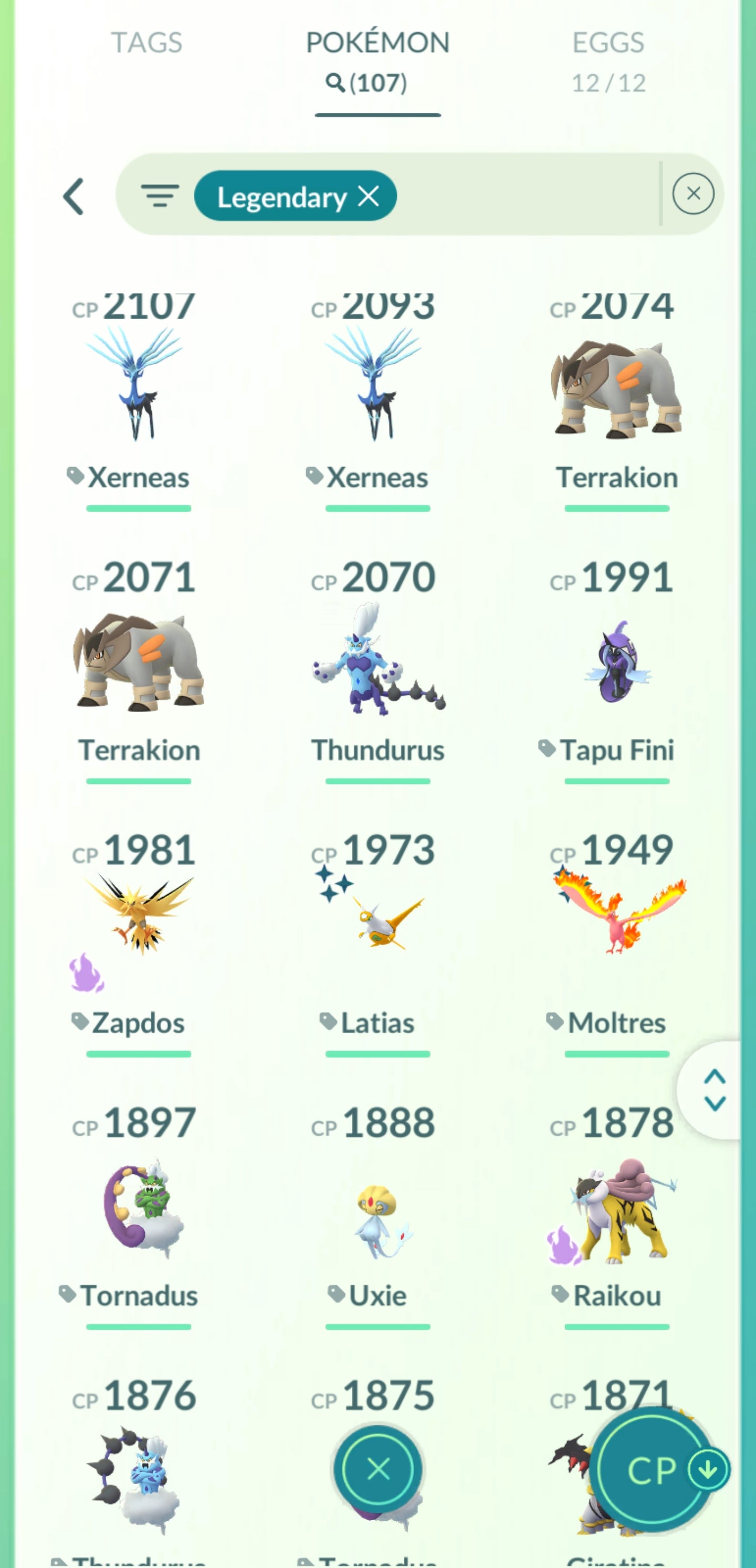Open Terrakion with CP 2071
This screenshot has height=1568, width=756.
coord(138,663)
